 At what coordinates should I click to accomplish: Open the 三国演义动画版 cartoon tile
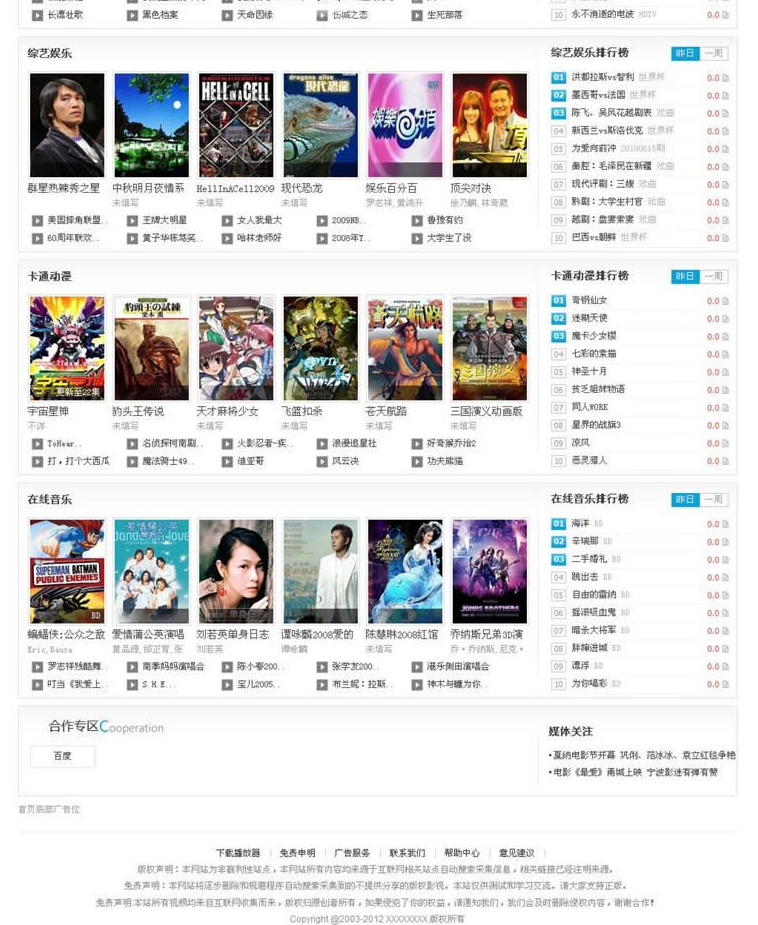coord(489,348)
